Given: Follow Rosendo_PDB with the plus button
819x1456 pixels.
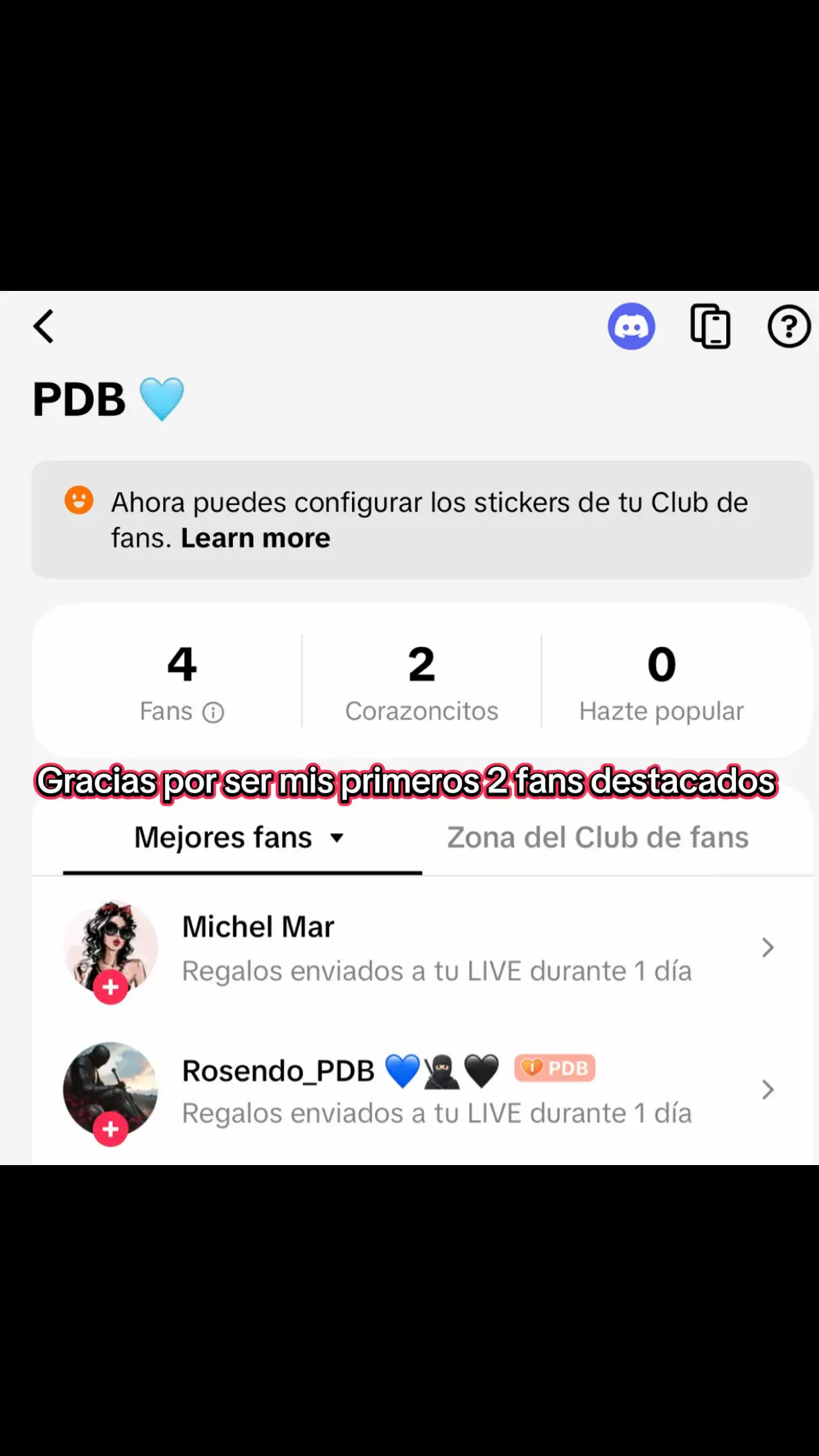Looking at the screenshot, I should pos(110,1130).
